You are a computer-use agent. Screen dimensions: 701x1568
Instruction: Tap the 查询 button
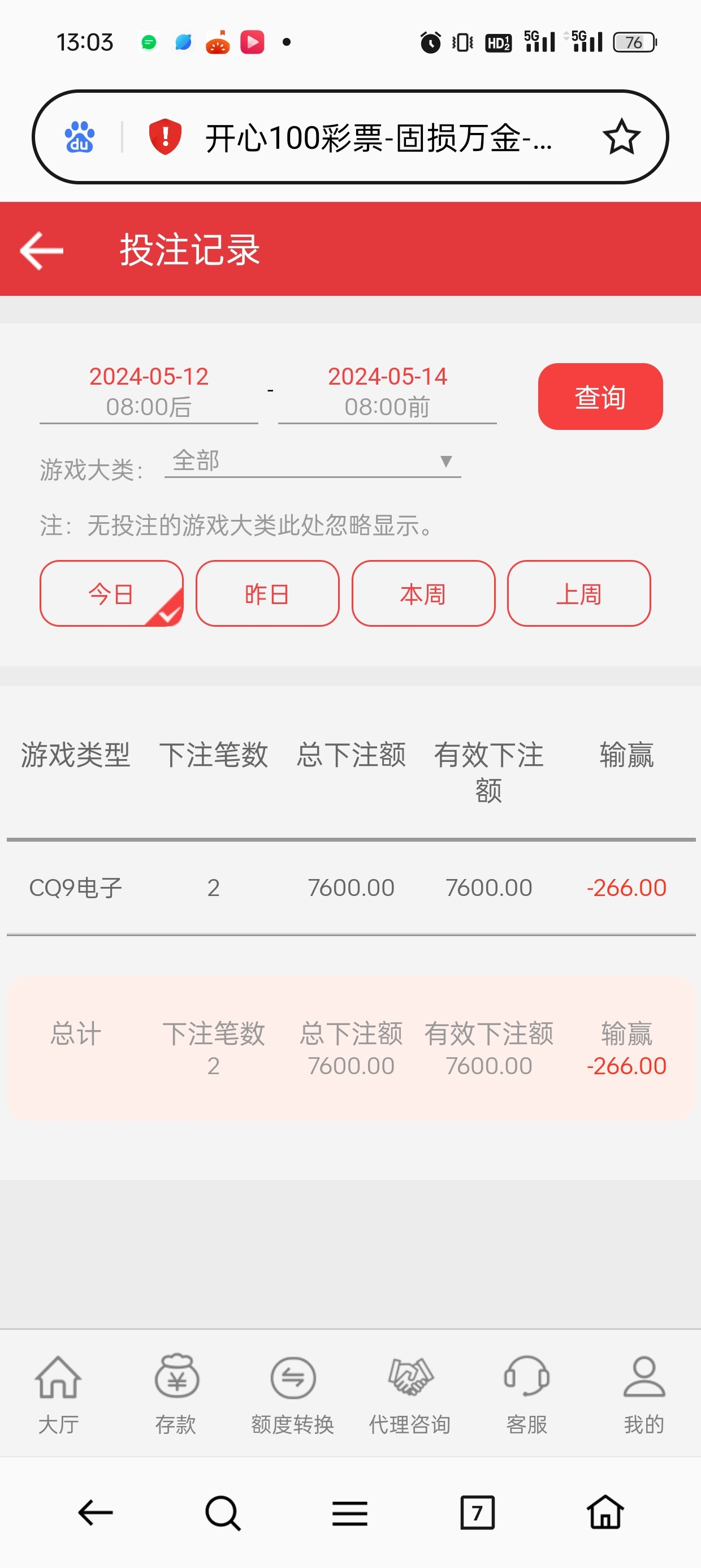[x=600, y=397]
